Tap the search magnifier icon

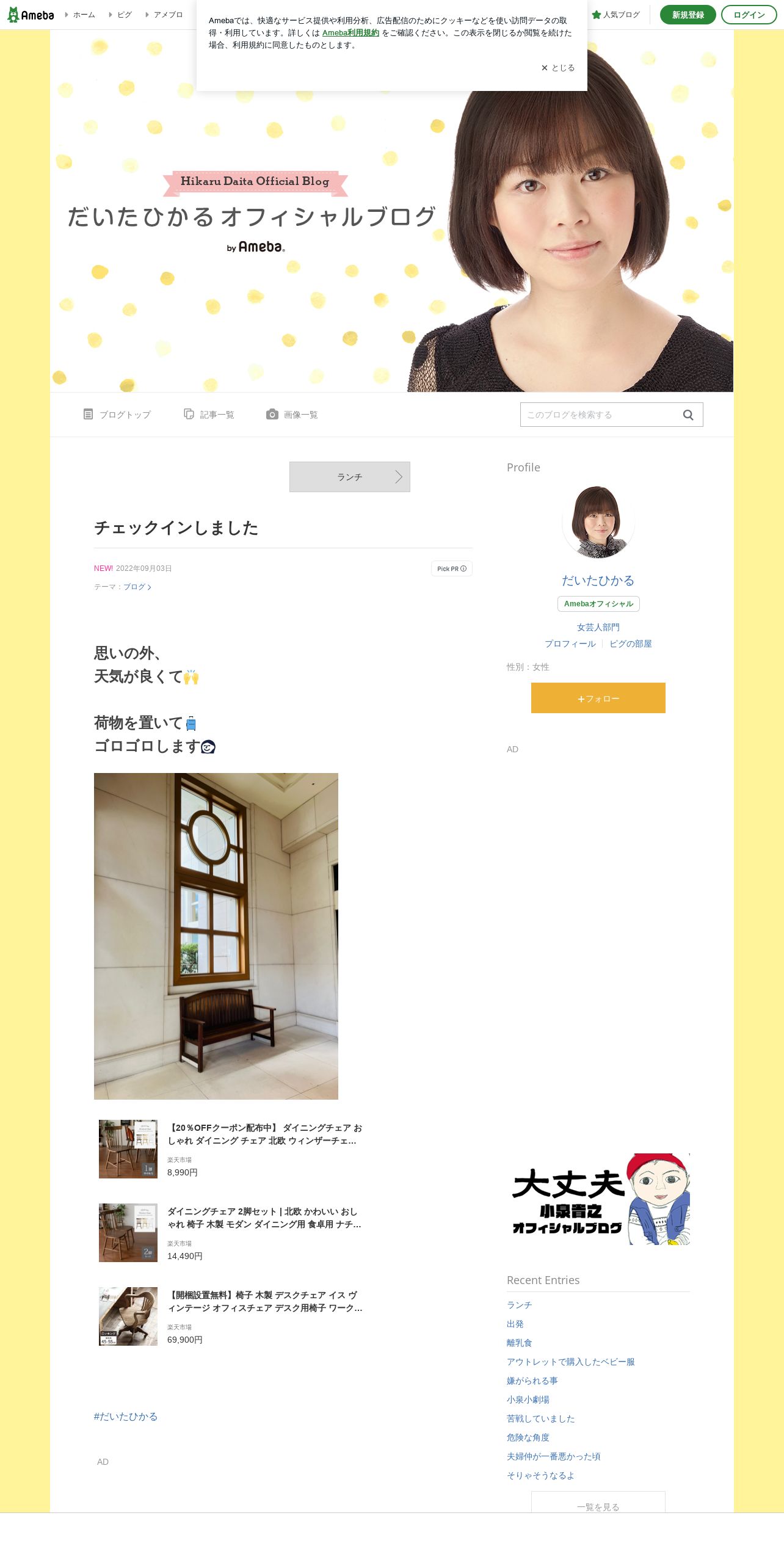point(688,415)
